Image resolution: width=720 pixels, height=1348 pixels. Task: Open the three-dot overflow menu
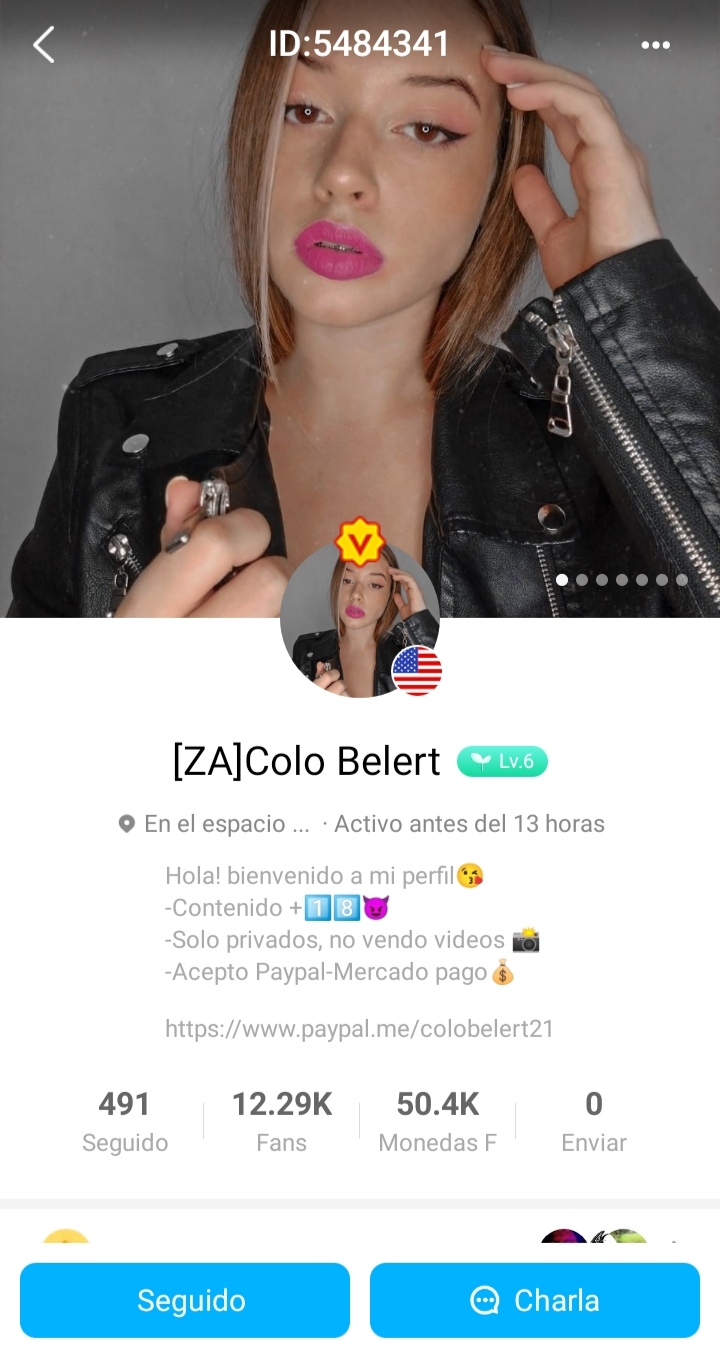(x=655, y=45)
